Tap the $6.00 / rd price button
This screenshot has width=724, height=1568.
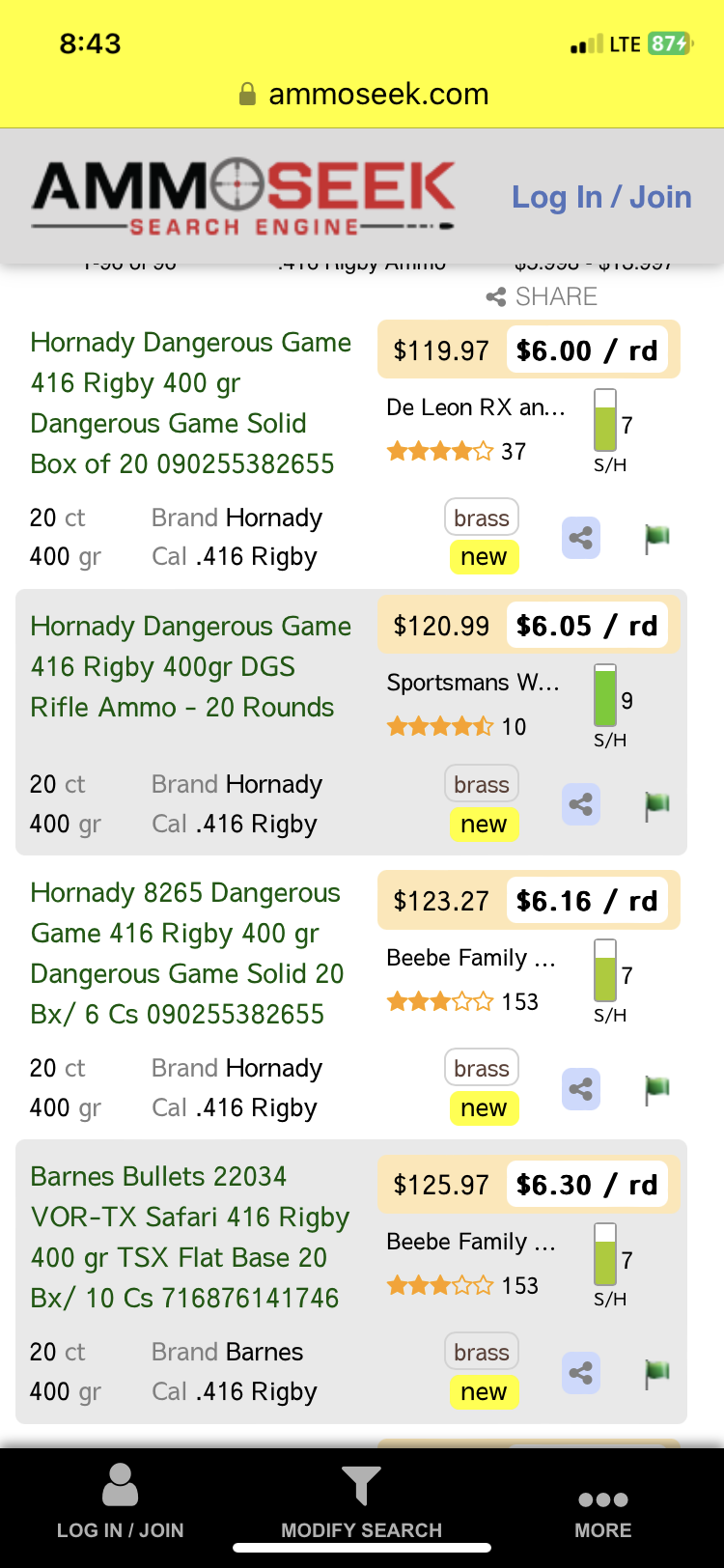click(x=586, y=350)
